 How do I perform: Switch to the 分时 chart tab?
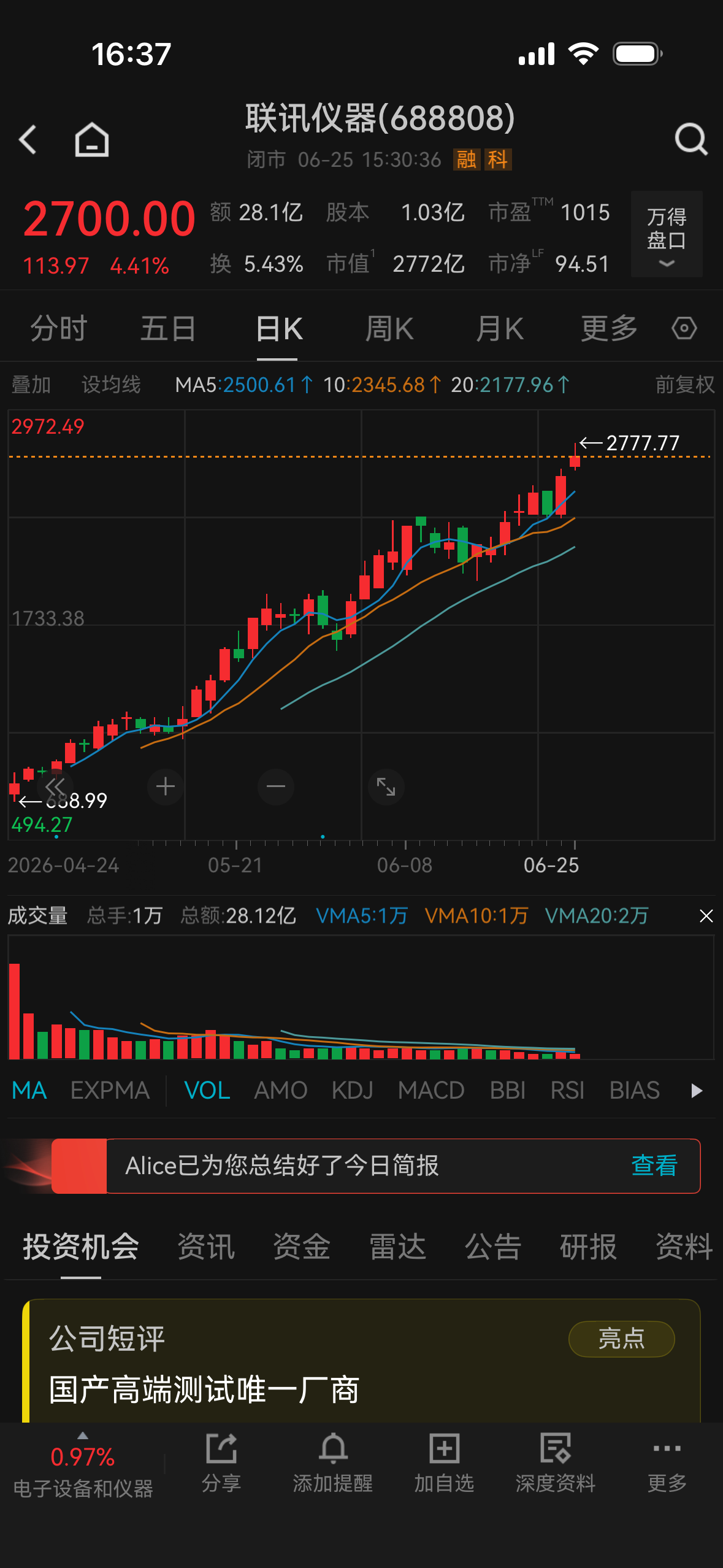pyautogui.click(x=59, y=328)
